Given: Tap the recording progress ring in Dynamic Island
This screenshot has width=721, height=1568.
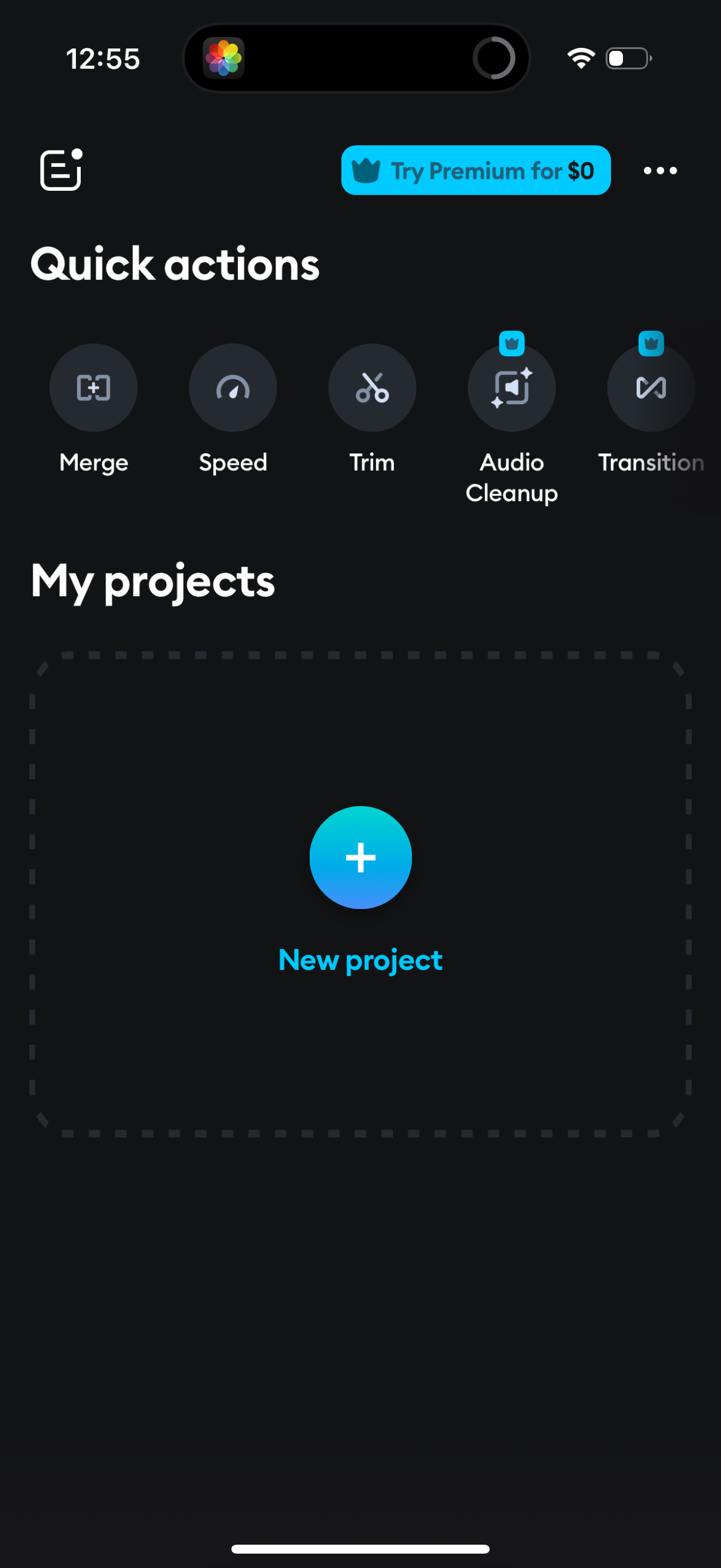Looking at the screenshot, I should (494, 57).
